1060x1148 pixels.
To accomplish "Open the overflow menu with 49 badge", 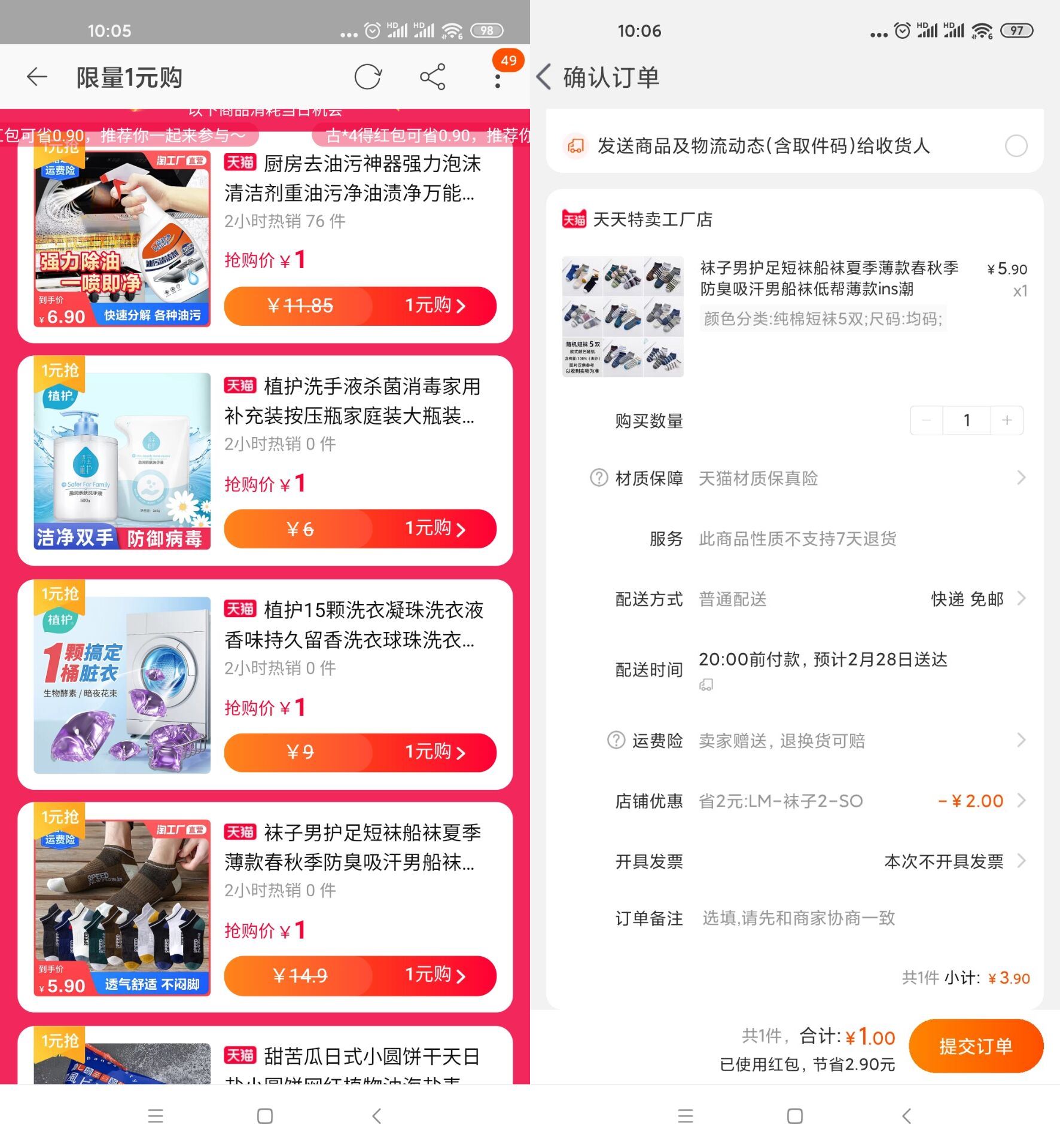I will pos(498,78).
